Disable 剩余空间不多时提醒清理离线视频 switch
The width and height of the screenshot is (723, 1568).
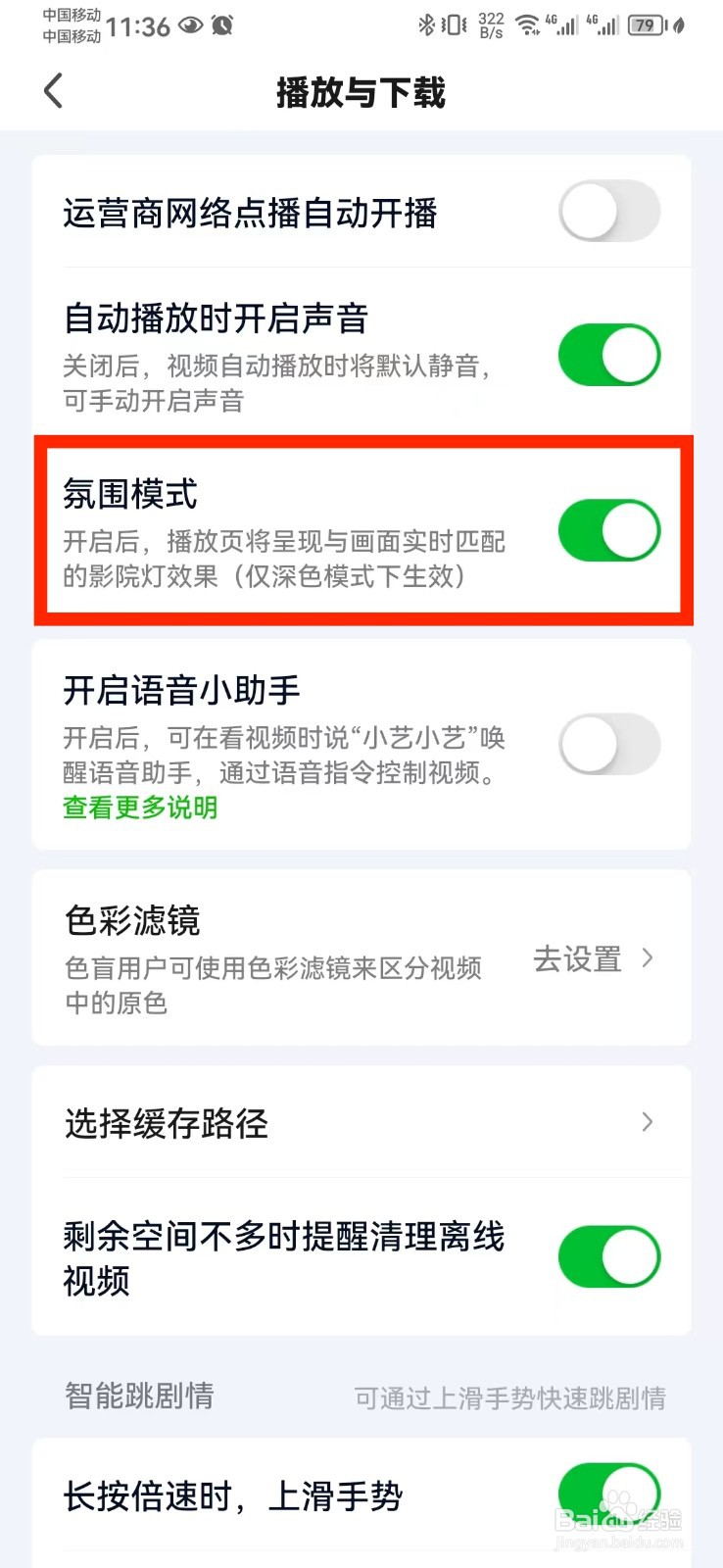pyautogui.click(x=609, y=1256)
